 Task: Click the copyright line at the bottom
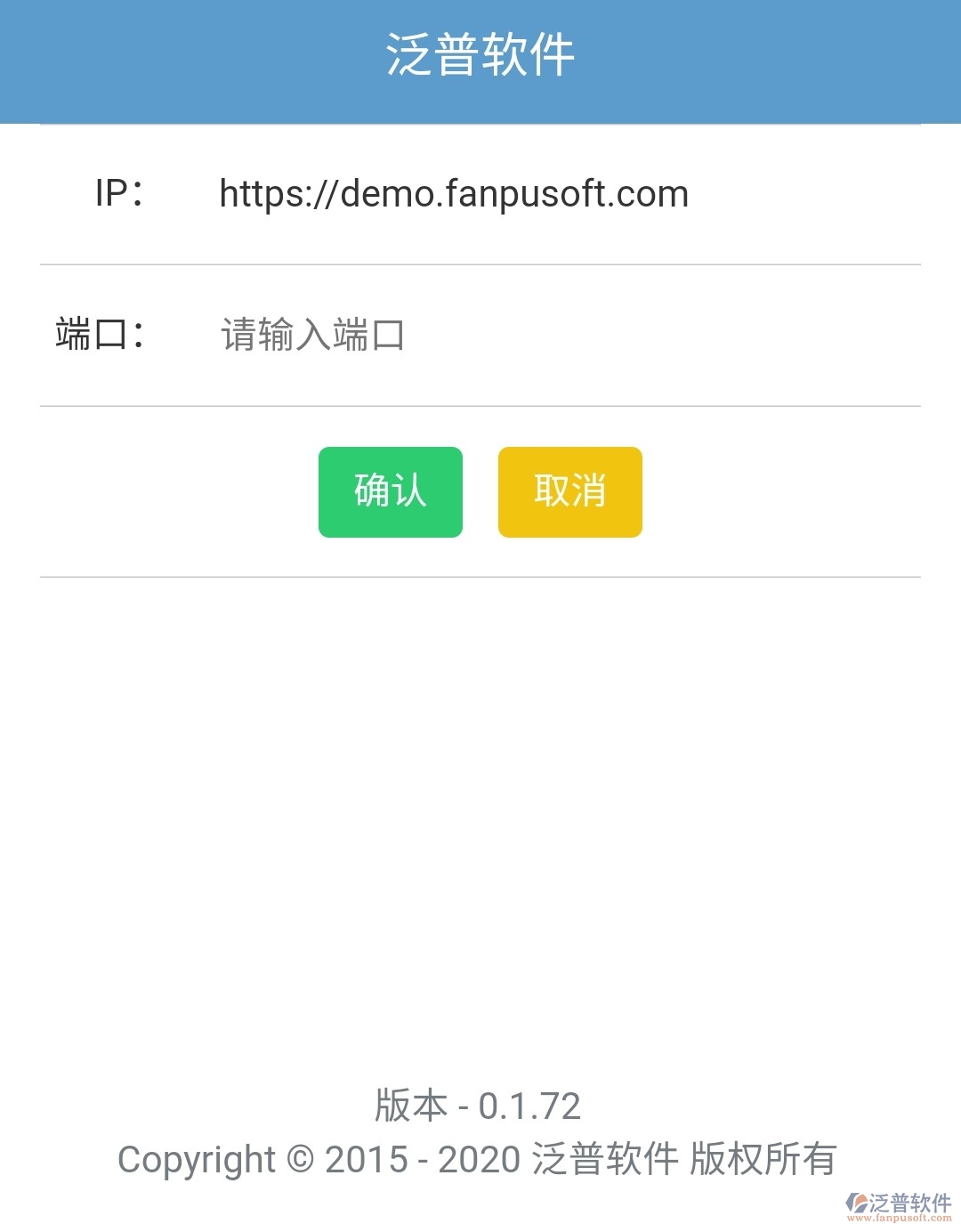(480, 1159)
